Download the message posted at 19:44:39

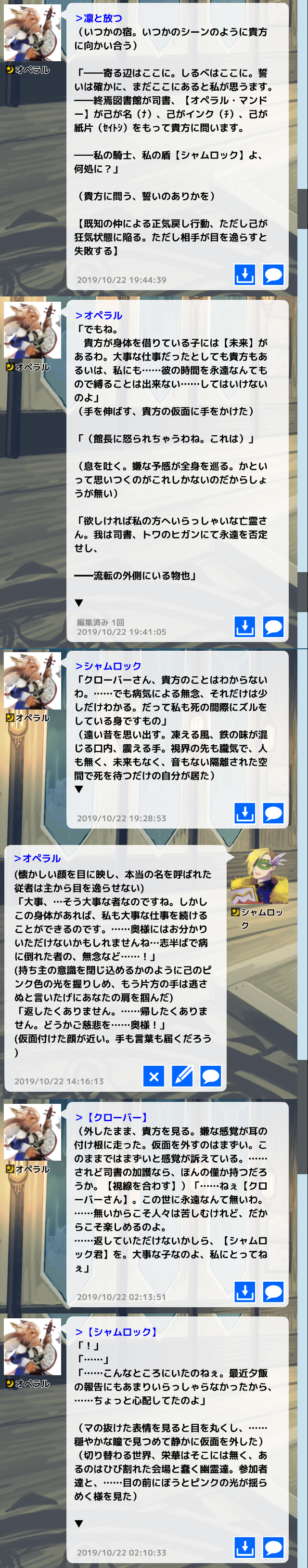coord(245,275)
